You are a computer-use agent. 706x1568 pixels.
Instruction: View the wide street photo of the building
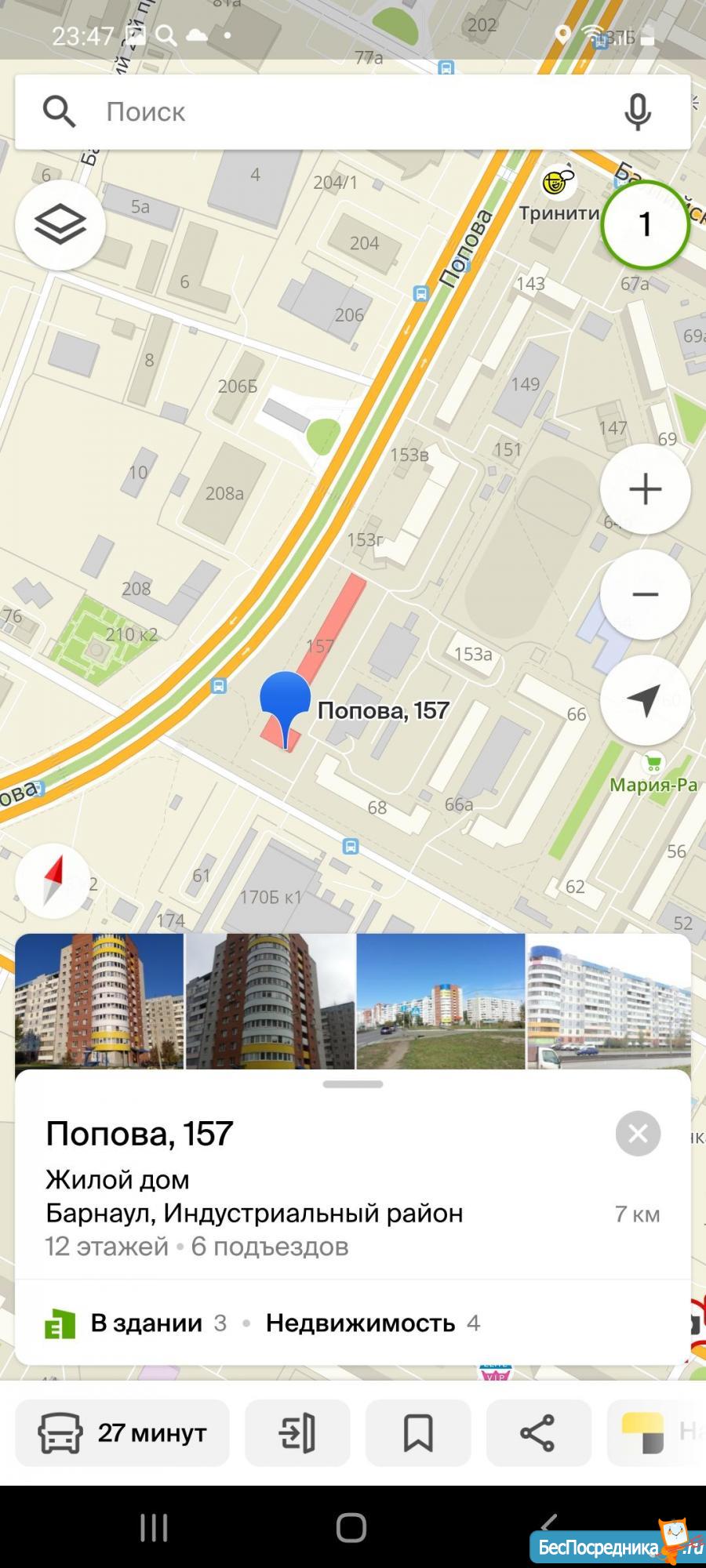point(440,1001)
